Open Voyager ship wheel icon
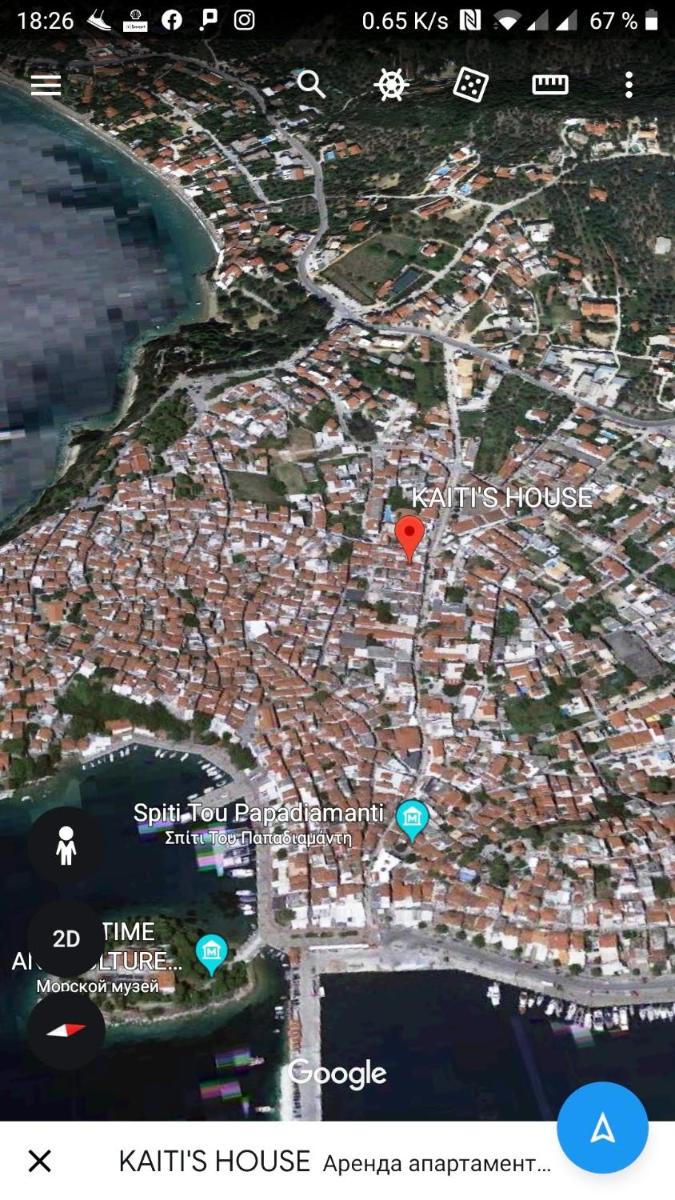 [391, 85]
